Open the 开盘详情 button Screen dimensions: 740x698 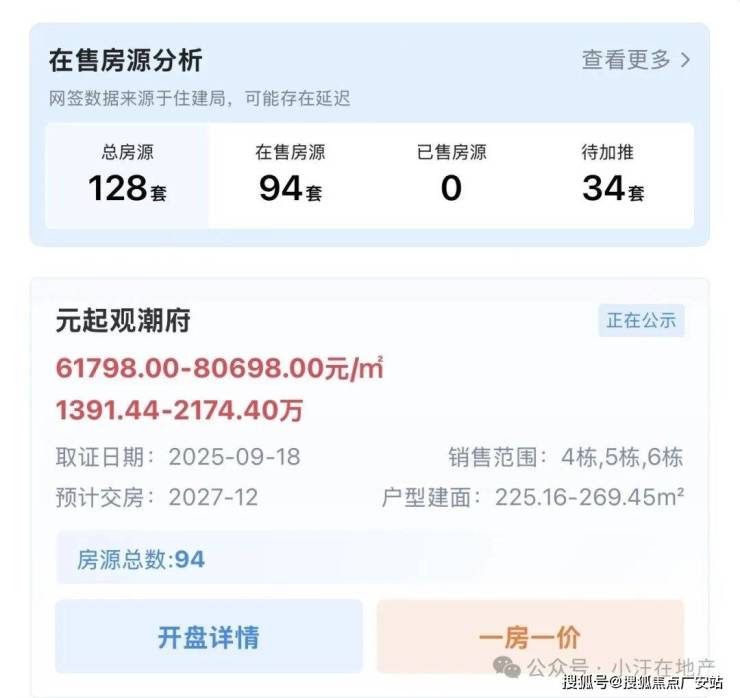pos(209,636)
